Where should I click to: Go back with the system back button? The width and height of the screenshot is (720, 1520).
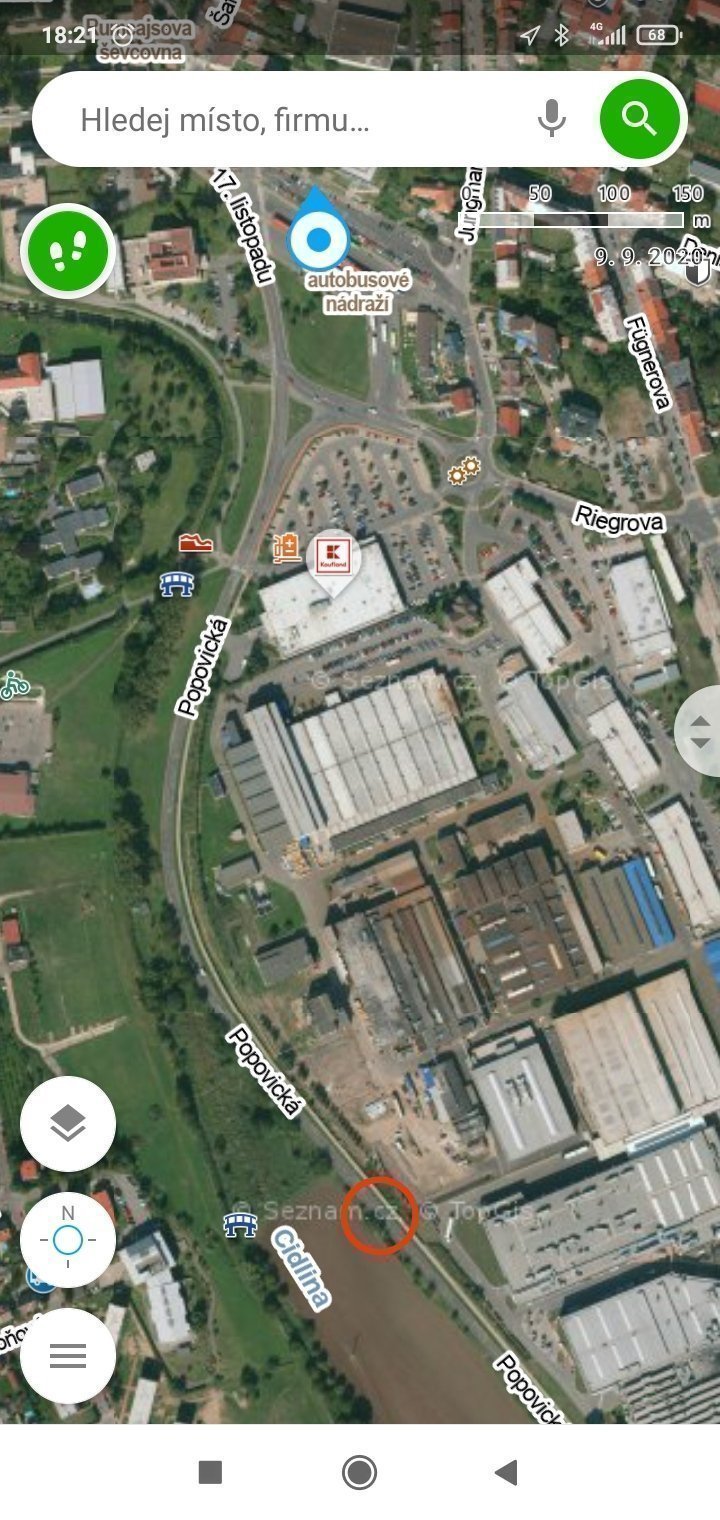point(507,1472)
